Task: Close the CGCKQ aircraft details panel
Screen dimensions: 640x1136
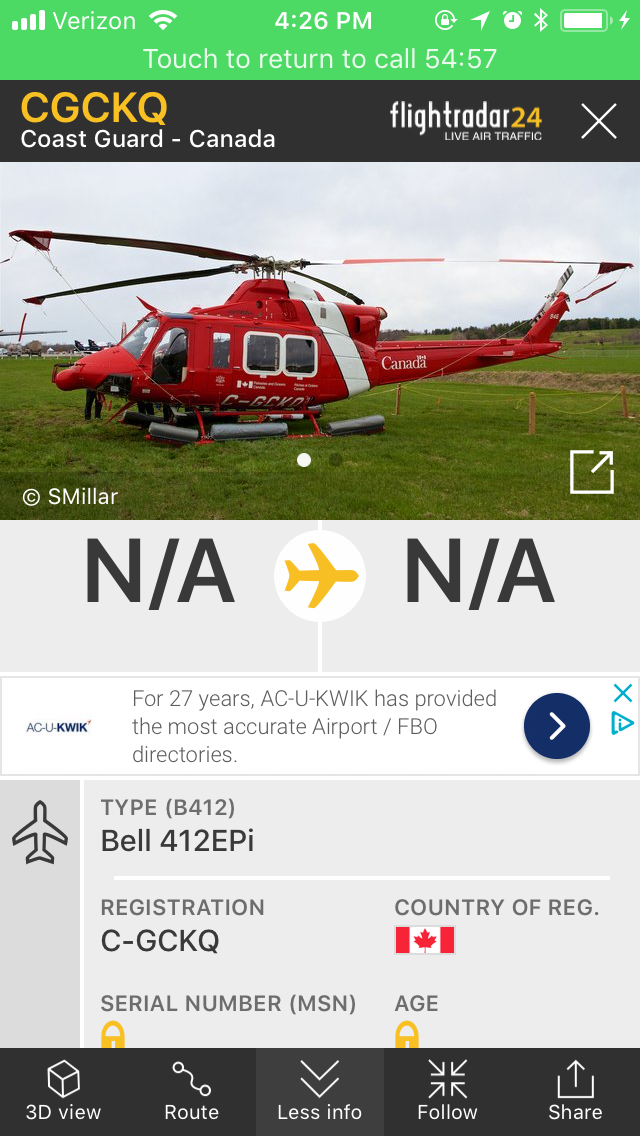Action: point(599,121)
